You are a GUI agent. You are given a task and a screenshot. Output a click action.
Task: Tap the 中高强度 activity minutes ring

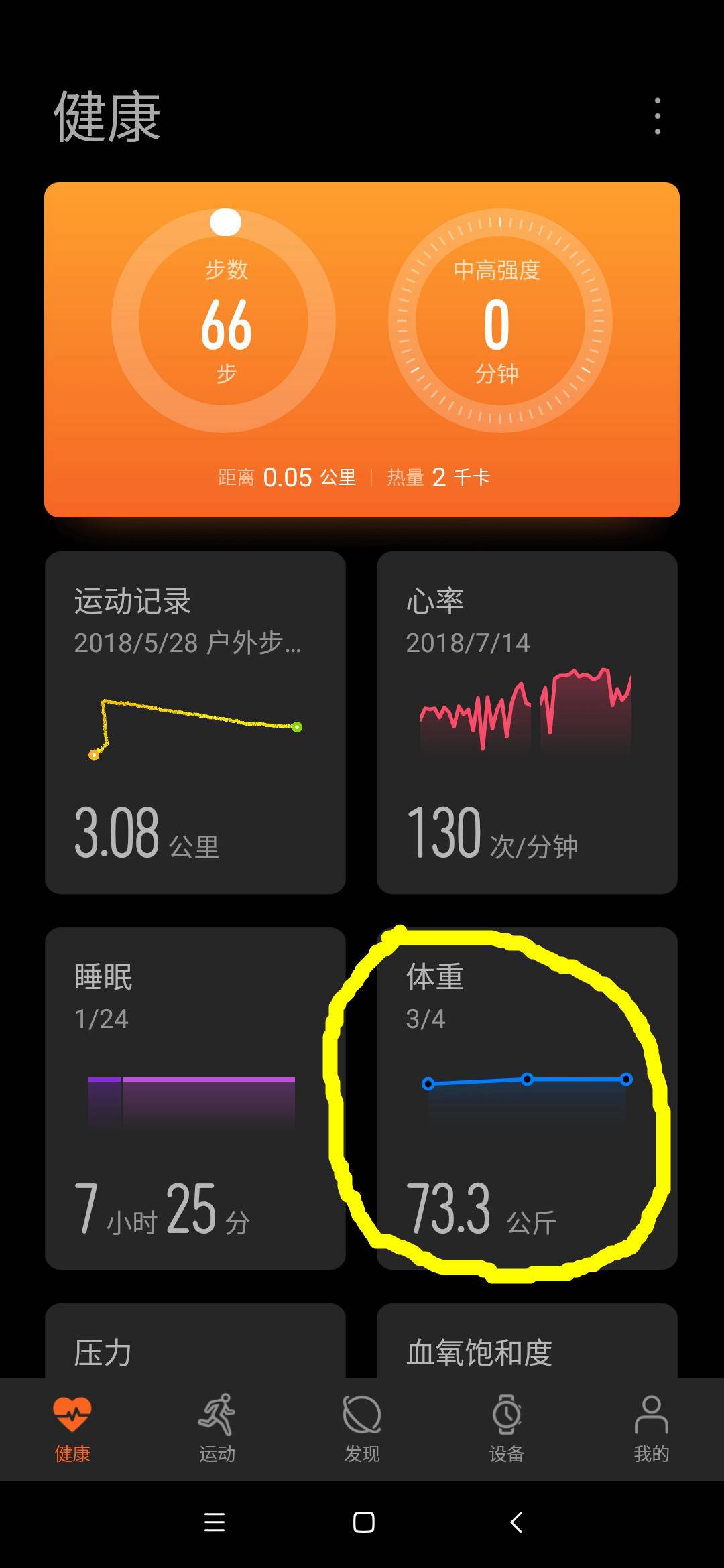[497, 322]
